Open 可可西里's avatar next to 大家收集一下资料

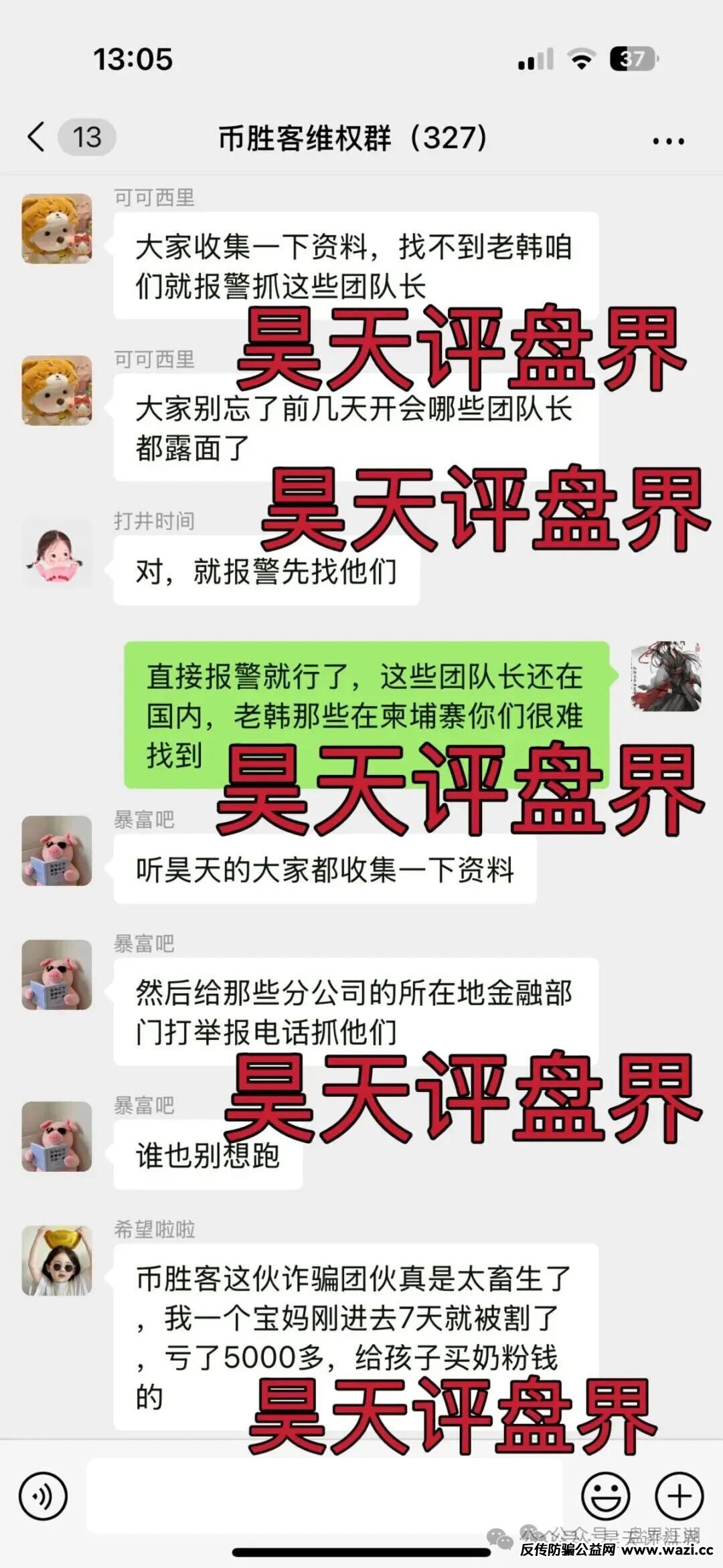(x=56, y=229)
